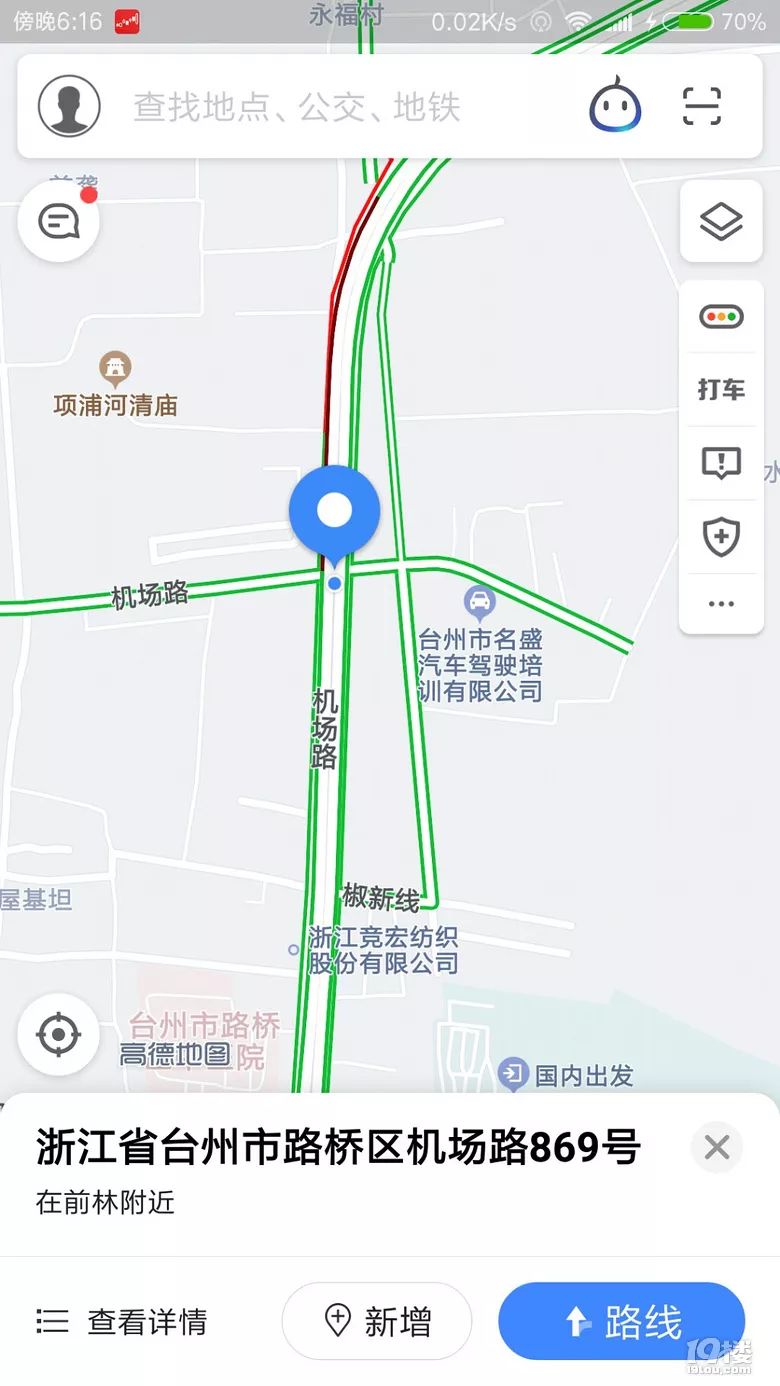Open the QR code scanner
Screen dimensions: 780x1386
tap(702, 106)
